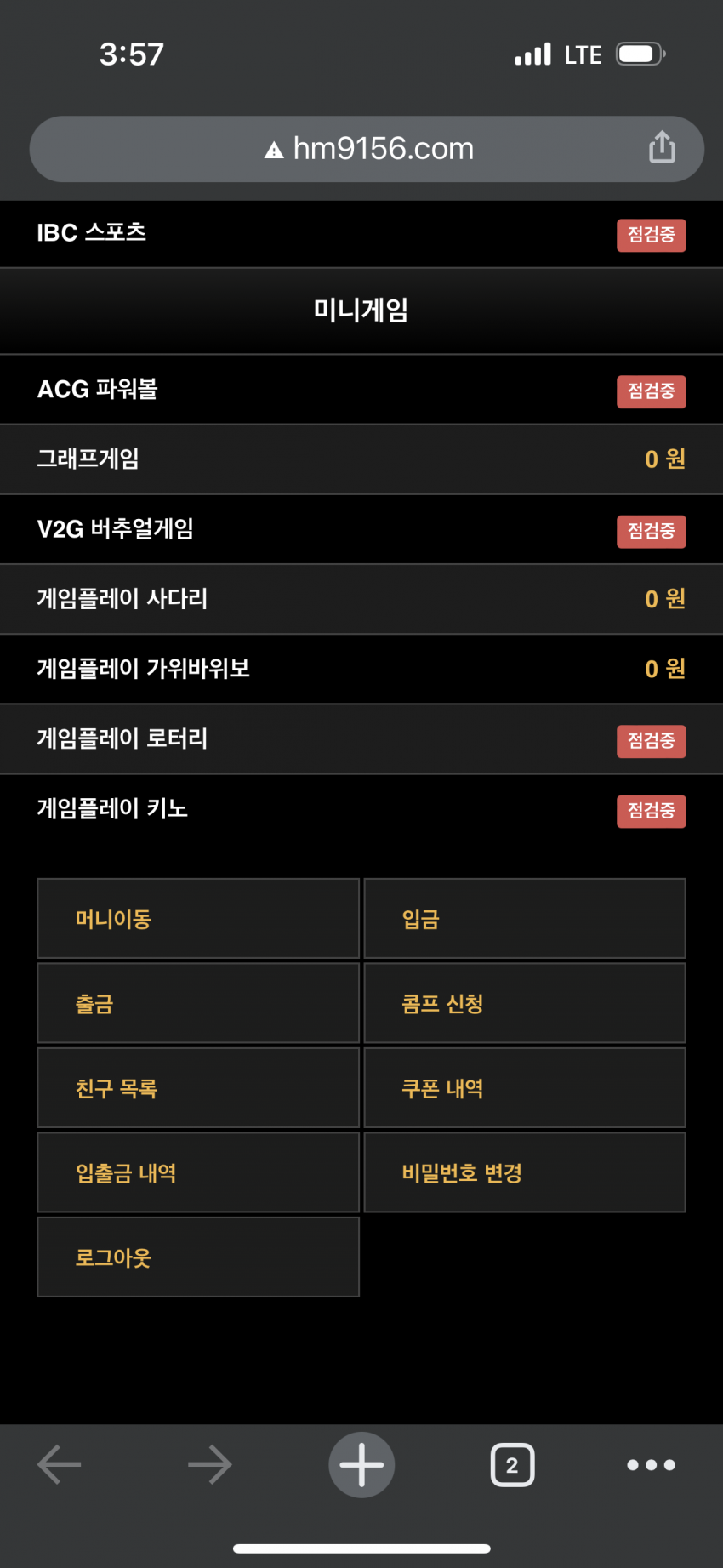Image resolution: width=723 pixels, height=1568 pixels.
Task: View 입출금 내역
Action: pyautogui.click(x=198, y=1172)
